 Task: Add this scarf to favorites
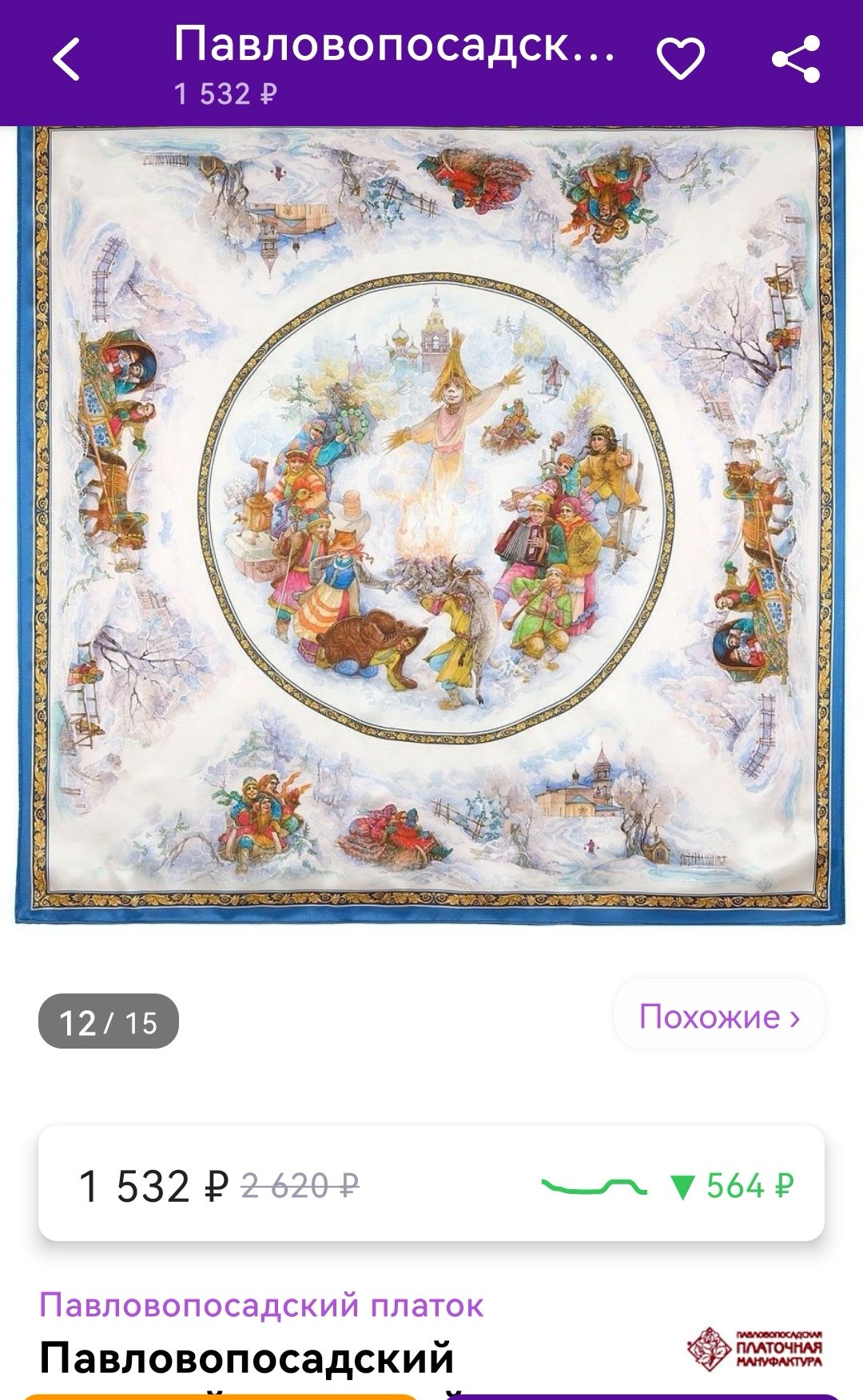pyautogui.click(x=680, y=59)
